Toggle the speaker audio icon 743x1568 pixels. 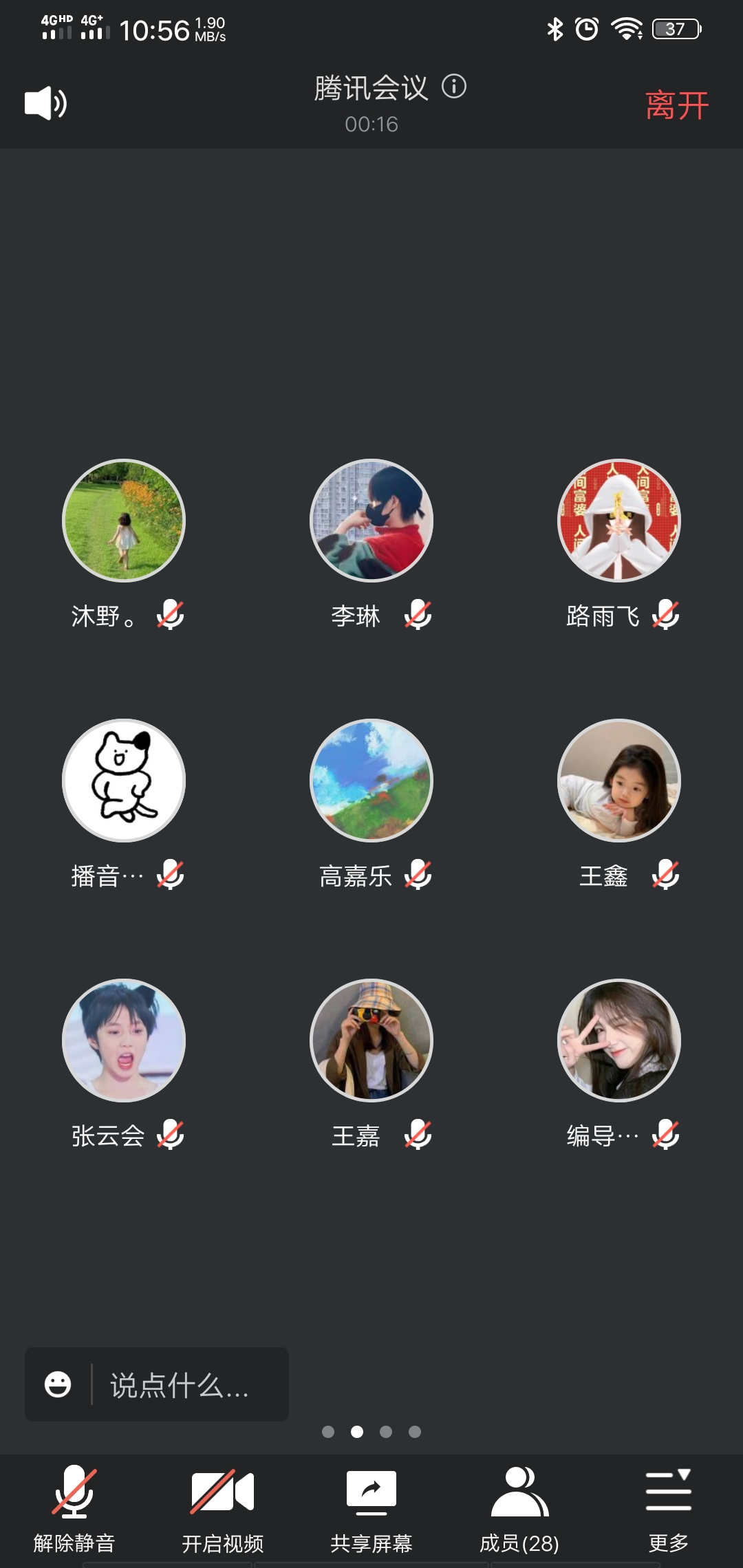pyautogui.click(x=45, y=104)
